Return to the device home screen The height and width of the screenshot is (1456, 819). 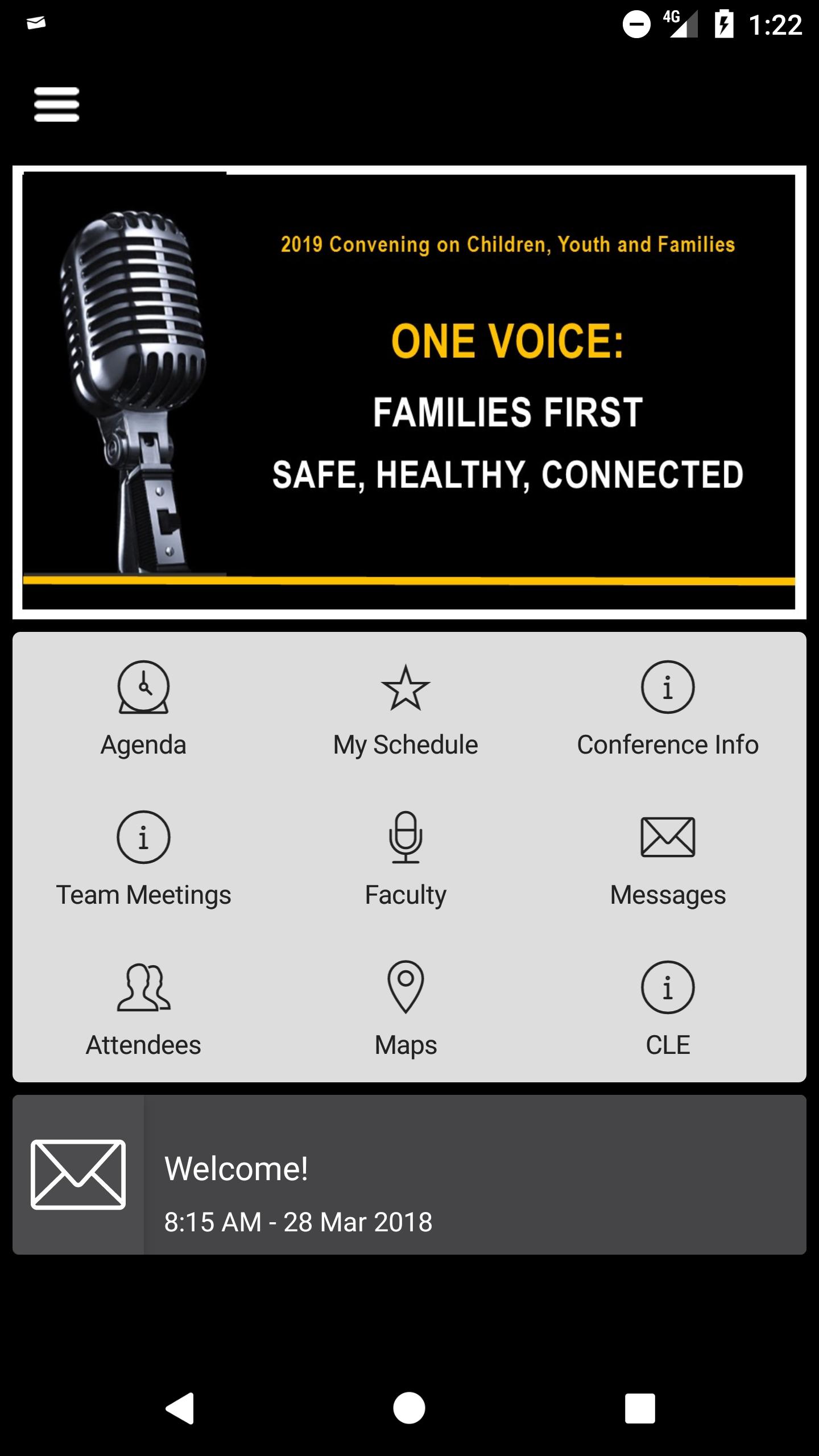pos(409,1408)
